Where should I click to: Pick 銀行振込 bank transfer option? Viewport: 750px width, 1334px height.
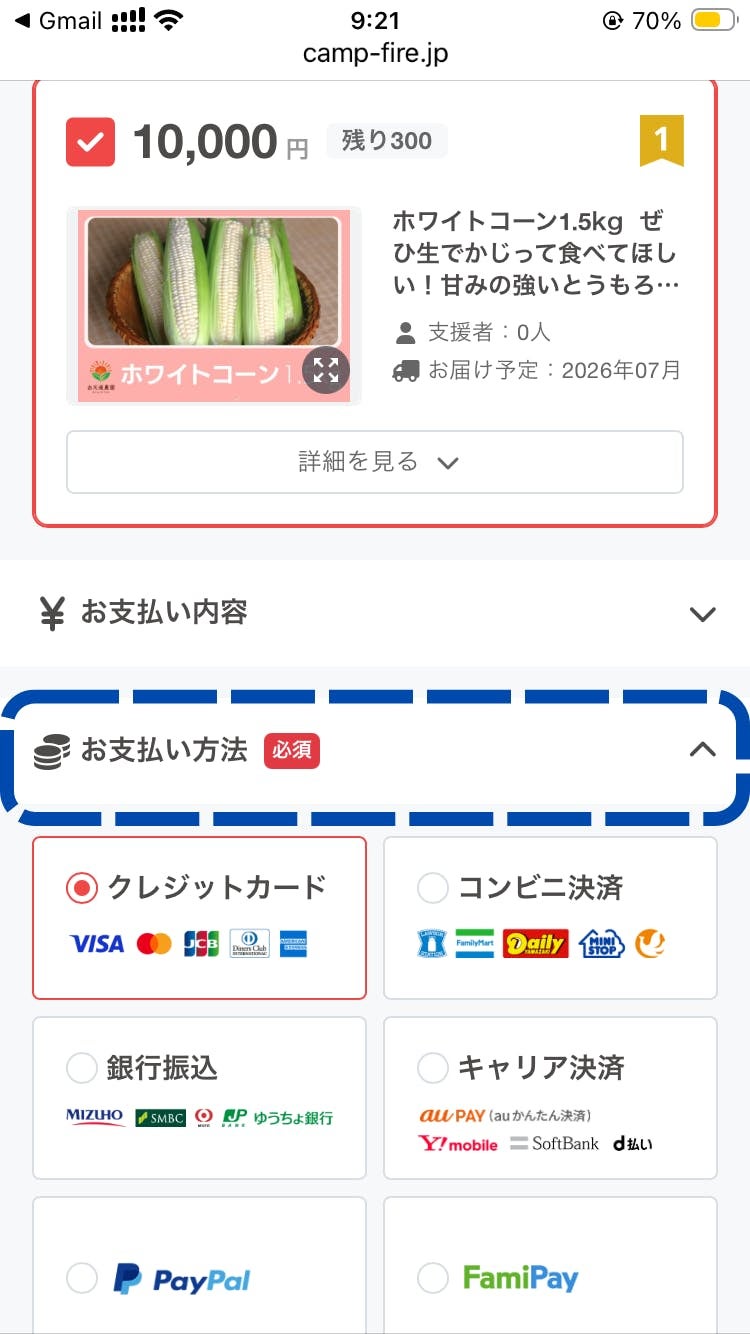[x=82, y=1068]
